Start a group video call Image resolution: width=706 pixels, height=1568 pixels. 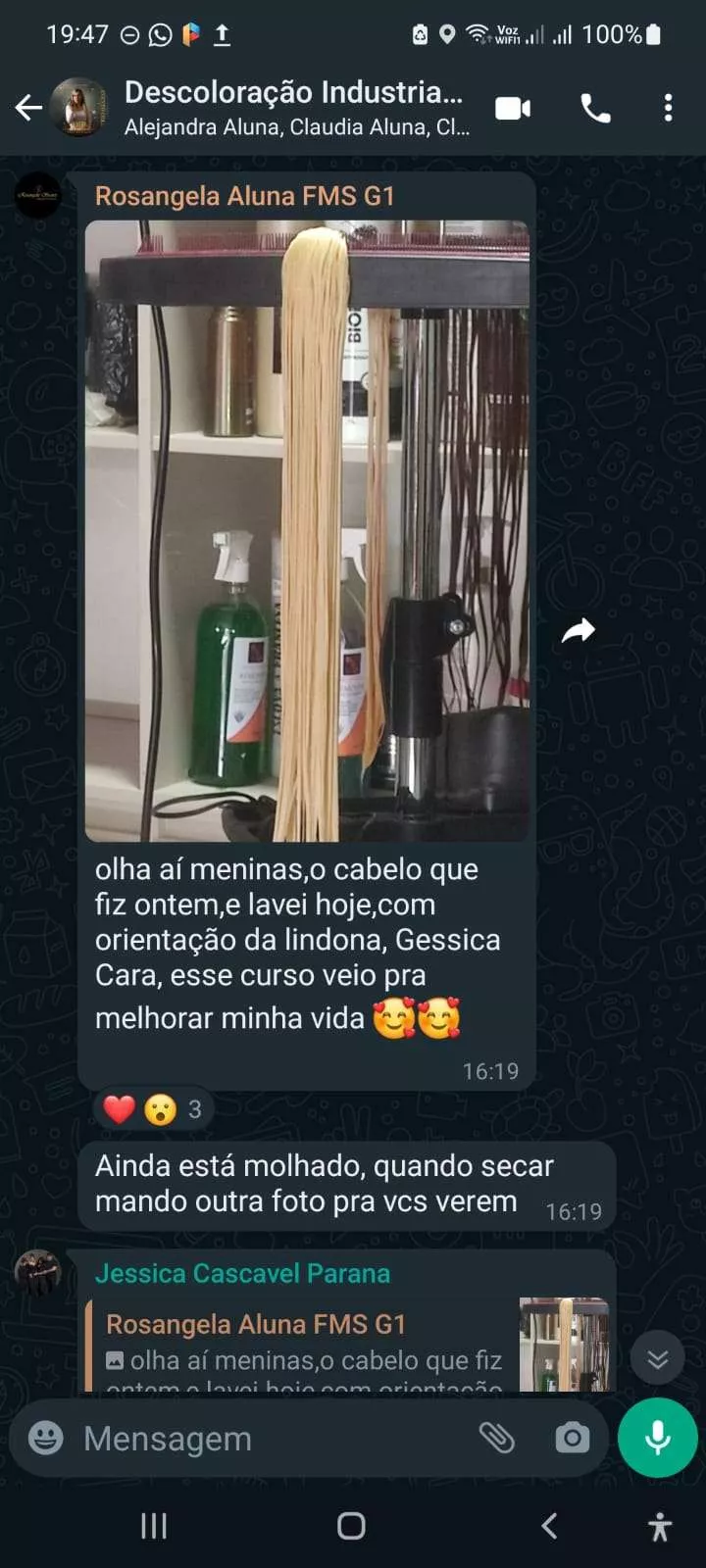click(513, 108)
